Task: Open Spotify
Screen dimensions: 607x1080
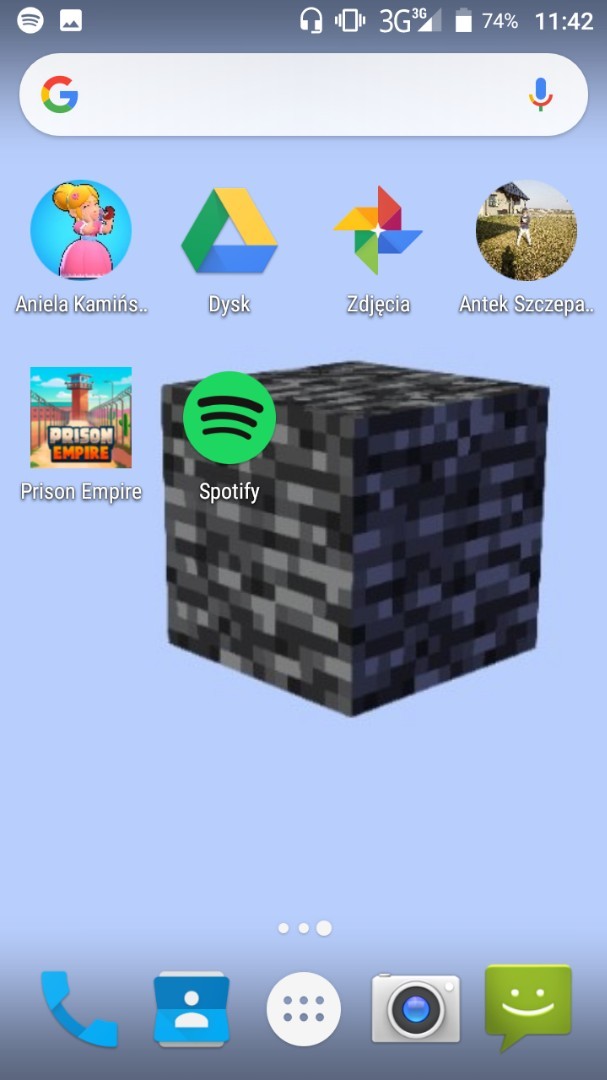Action: (229, 418)
